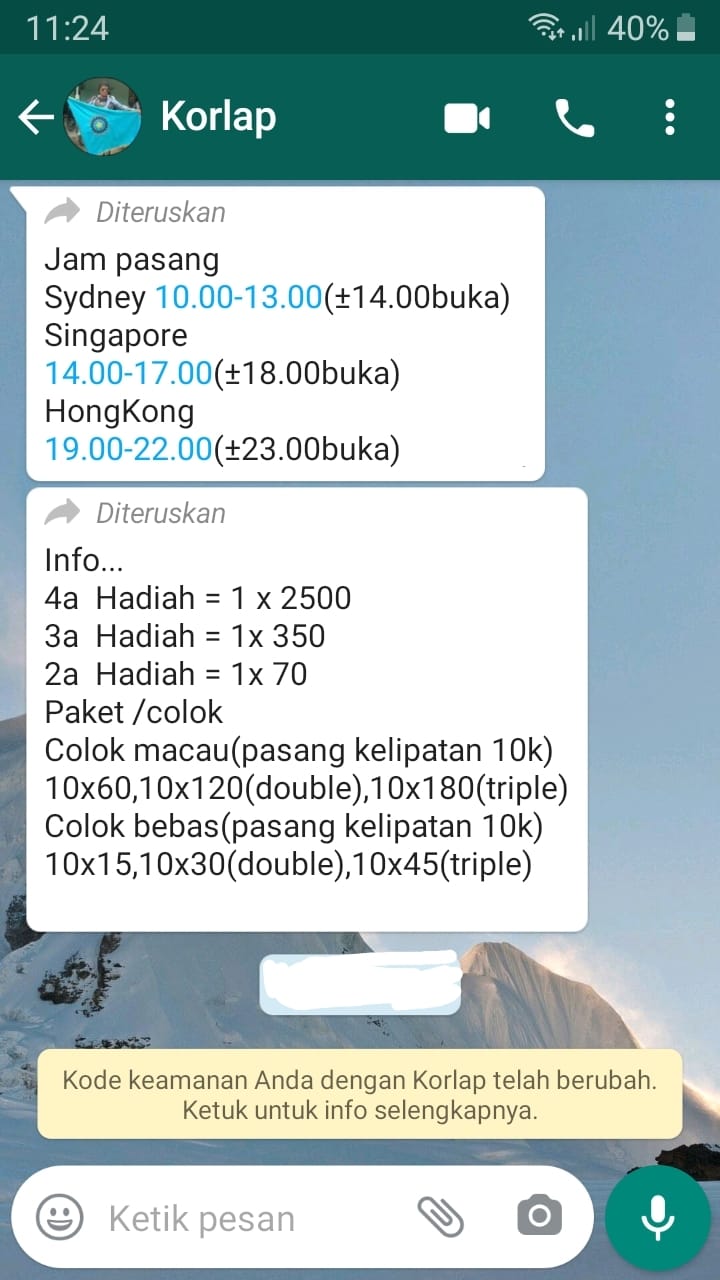720x1280 pixels.
Task: Open security code change info notice
Action: (360, 1094)
